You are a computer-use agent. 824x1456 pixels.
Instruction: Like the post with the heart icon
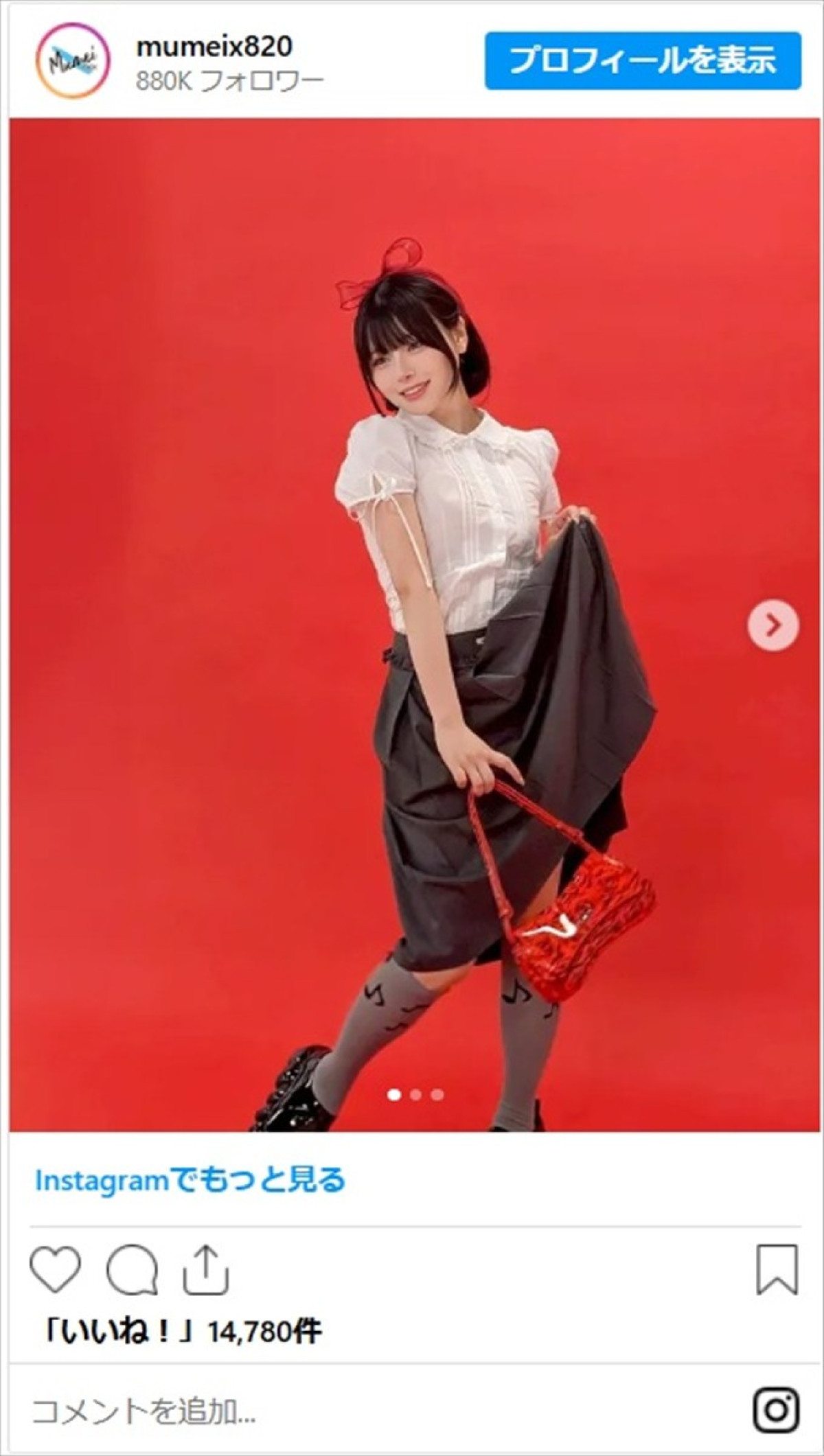coord(56,1270)
